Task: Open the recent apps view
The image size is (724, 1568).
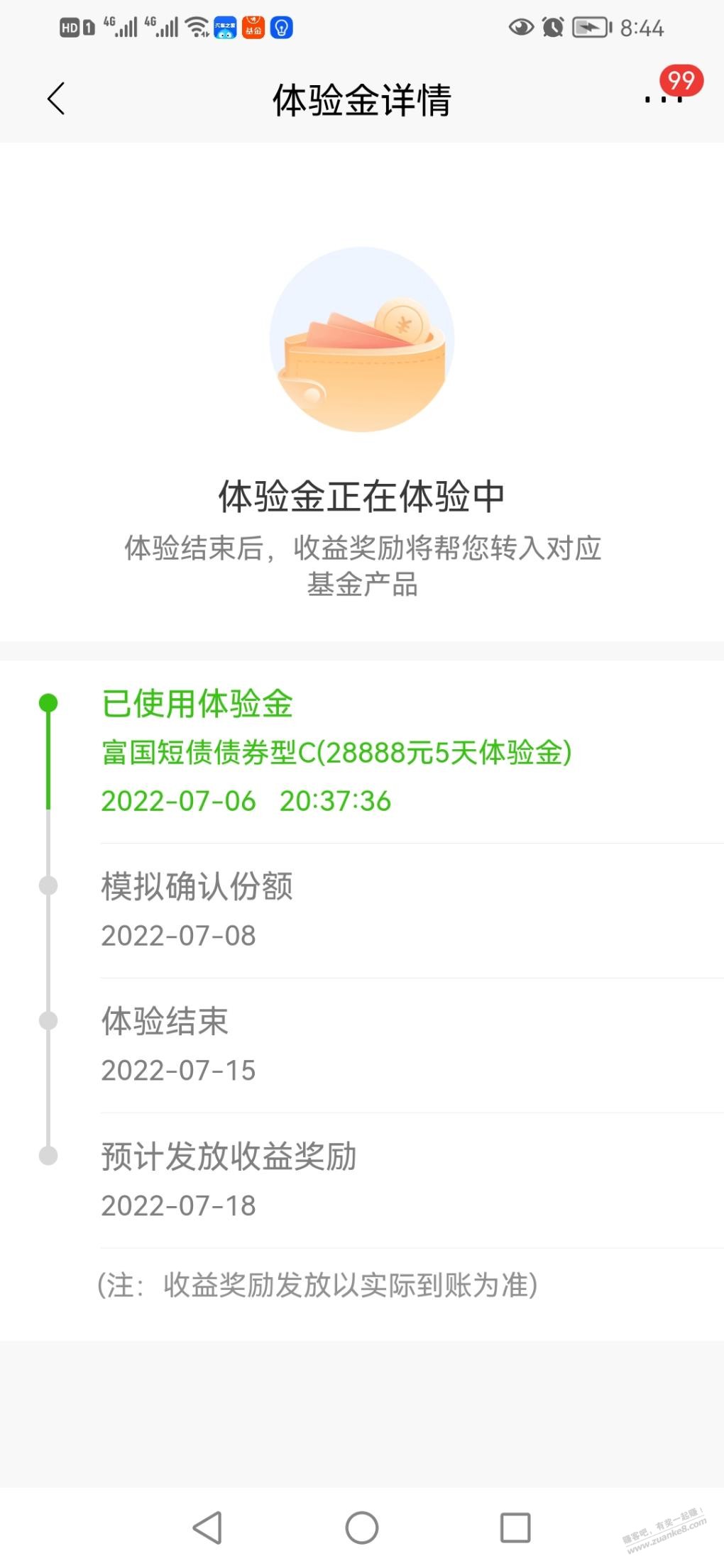Action: (x=515, y=1528)
